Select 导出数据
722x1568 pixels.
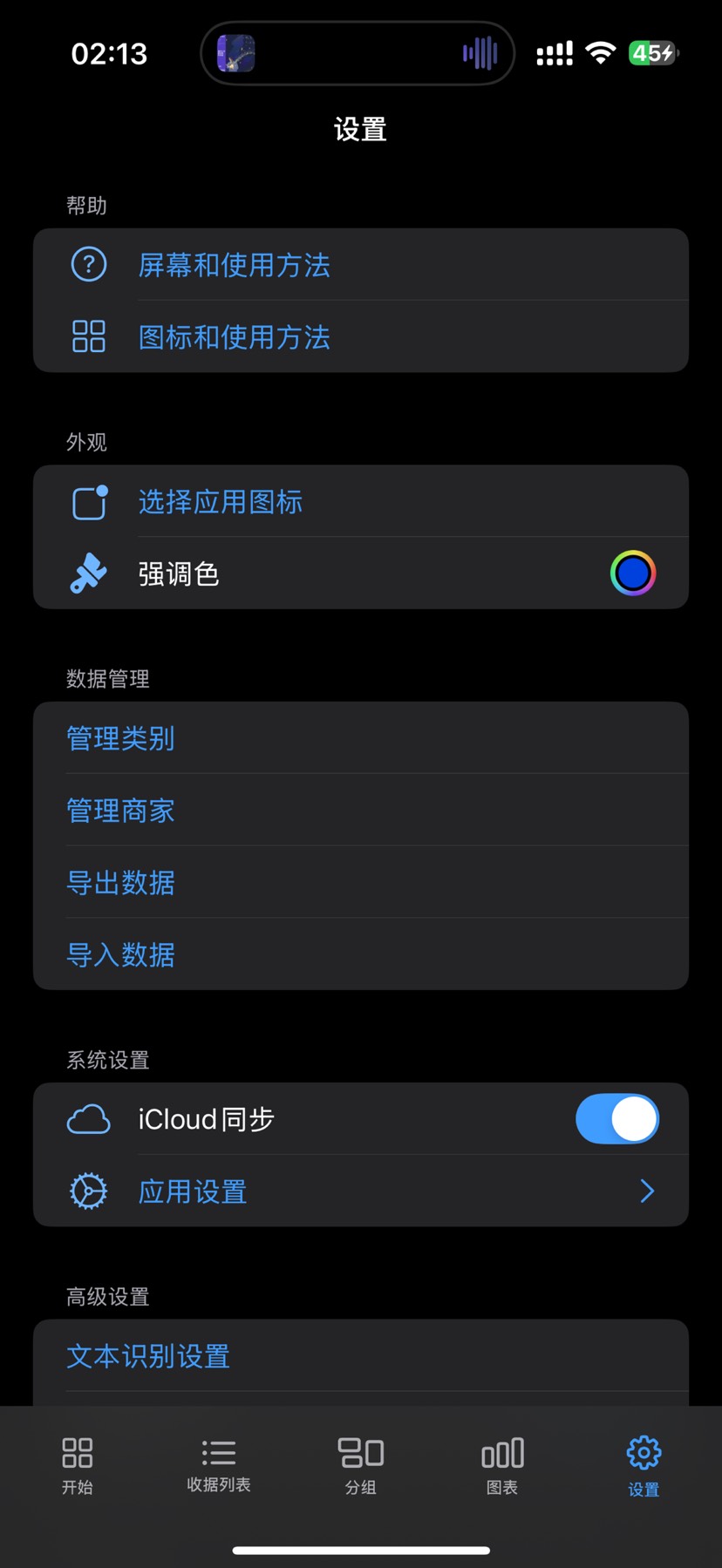click(121, 883)
